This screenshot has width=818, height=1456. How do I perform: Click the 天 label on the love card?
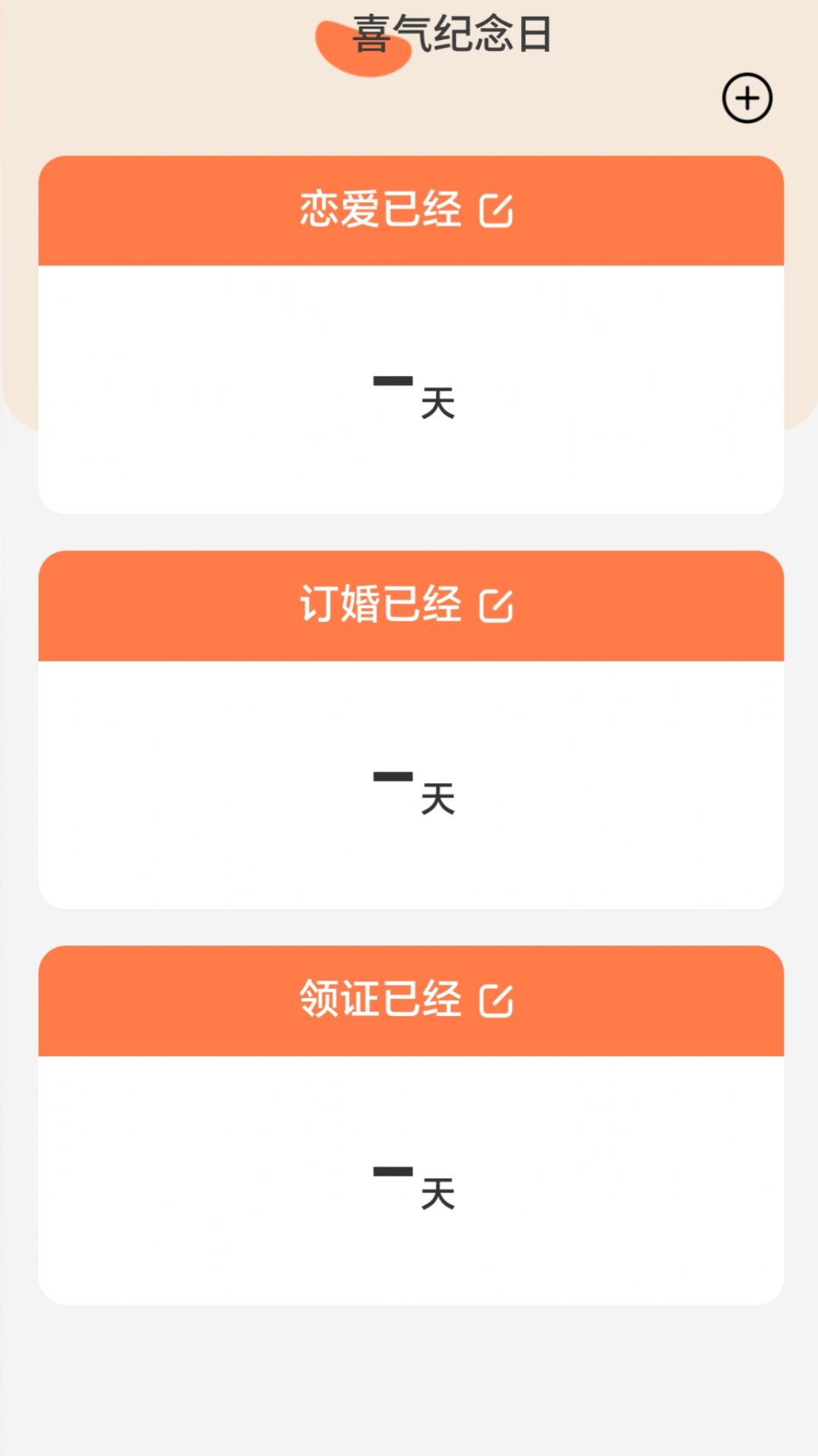437,403
